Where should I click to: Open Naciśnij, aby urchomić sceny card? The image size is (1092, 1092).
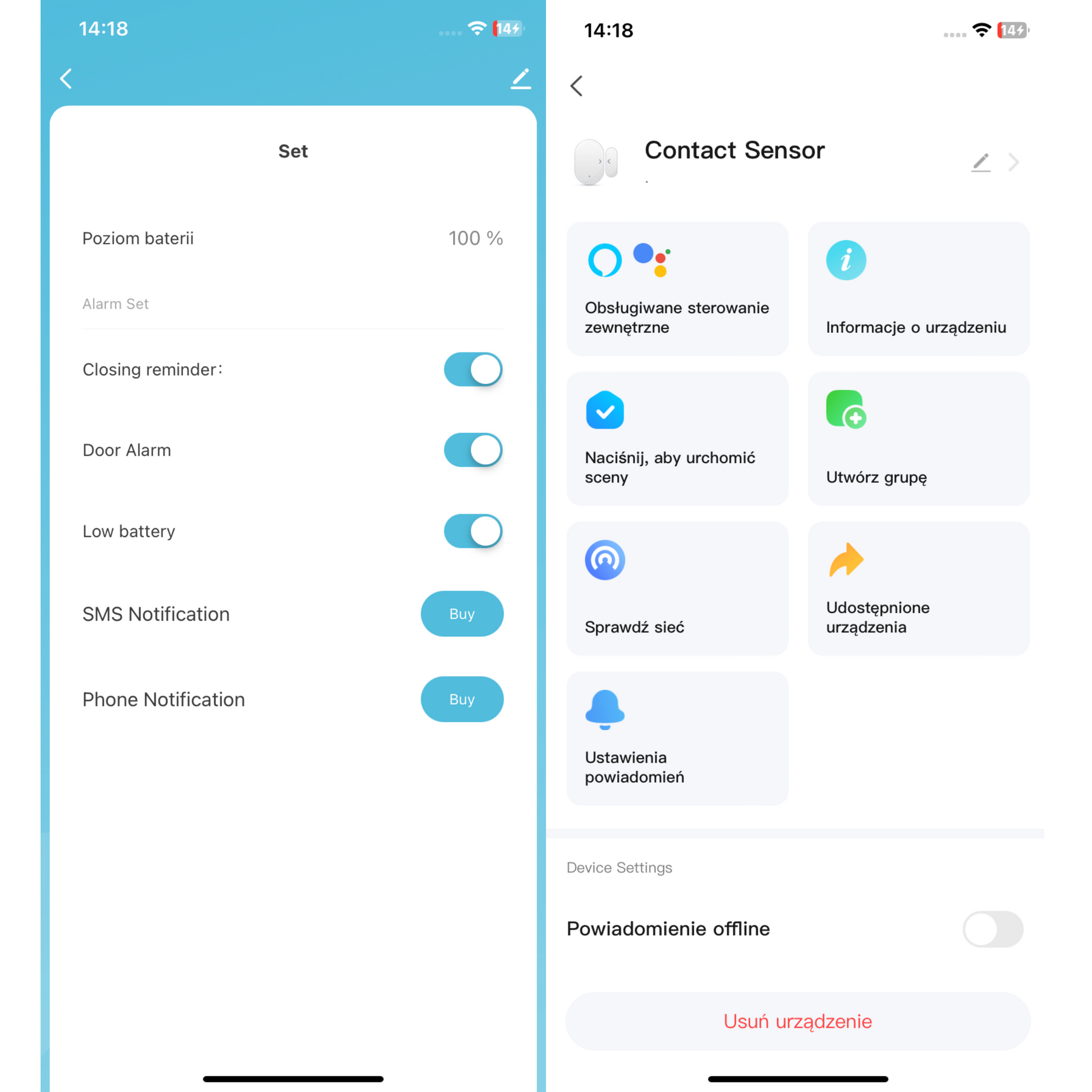click(677, 439)
